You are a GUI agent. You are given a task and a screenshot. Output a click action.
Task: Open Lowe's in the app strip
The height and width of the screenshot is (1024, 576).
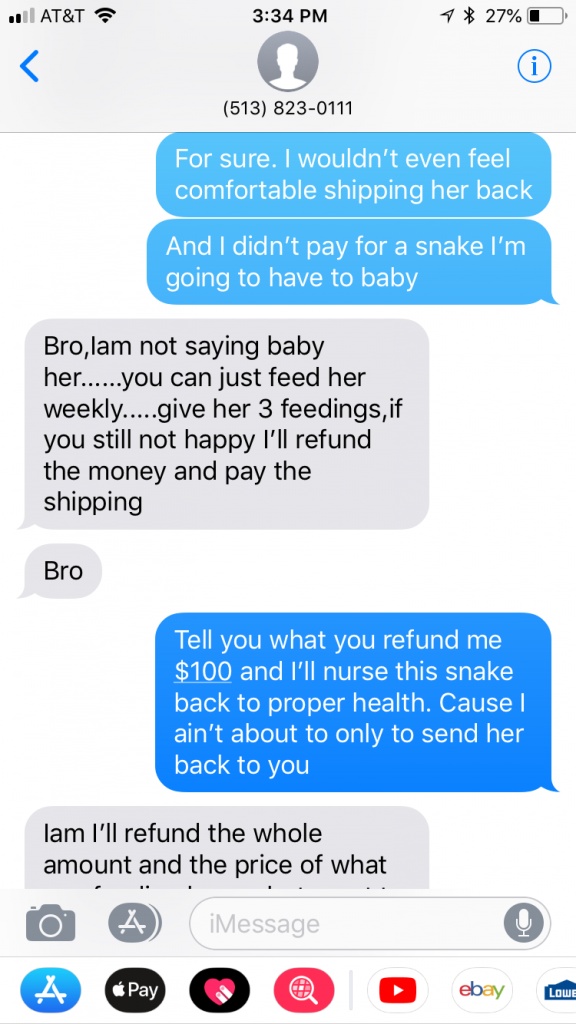556,990
